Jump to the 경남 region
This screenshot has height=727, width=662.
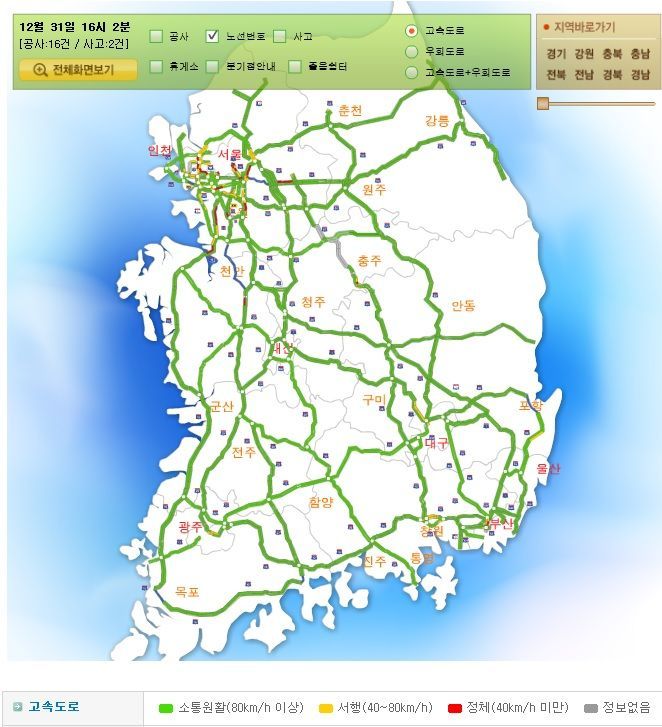pos(640,74)
